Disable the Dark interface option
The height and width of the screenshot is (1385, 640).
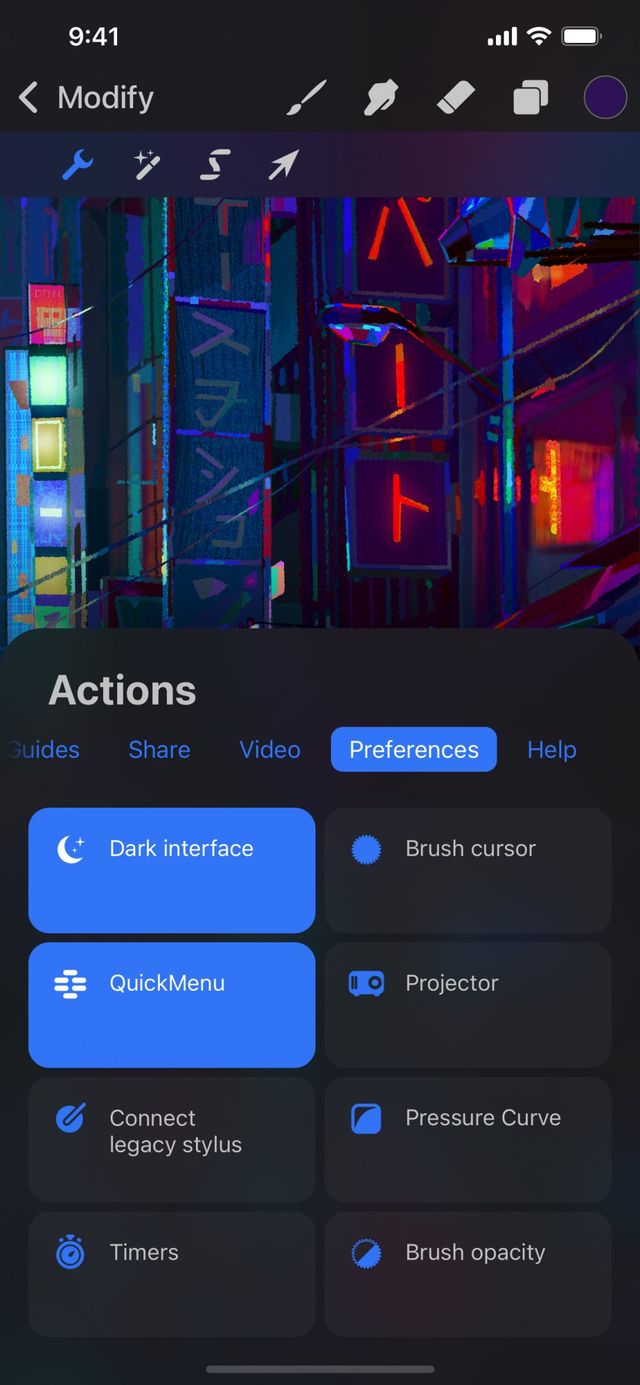coord(171,870)
